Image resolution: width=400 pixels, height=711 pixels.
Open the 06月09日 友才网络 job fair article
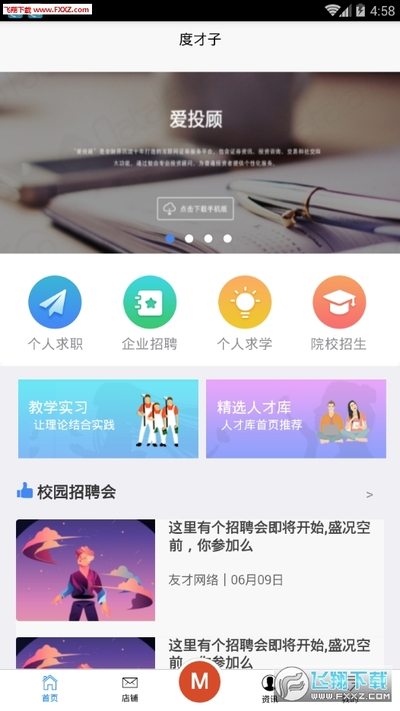click(200, 570)
